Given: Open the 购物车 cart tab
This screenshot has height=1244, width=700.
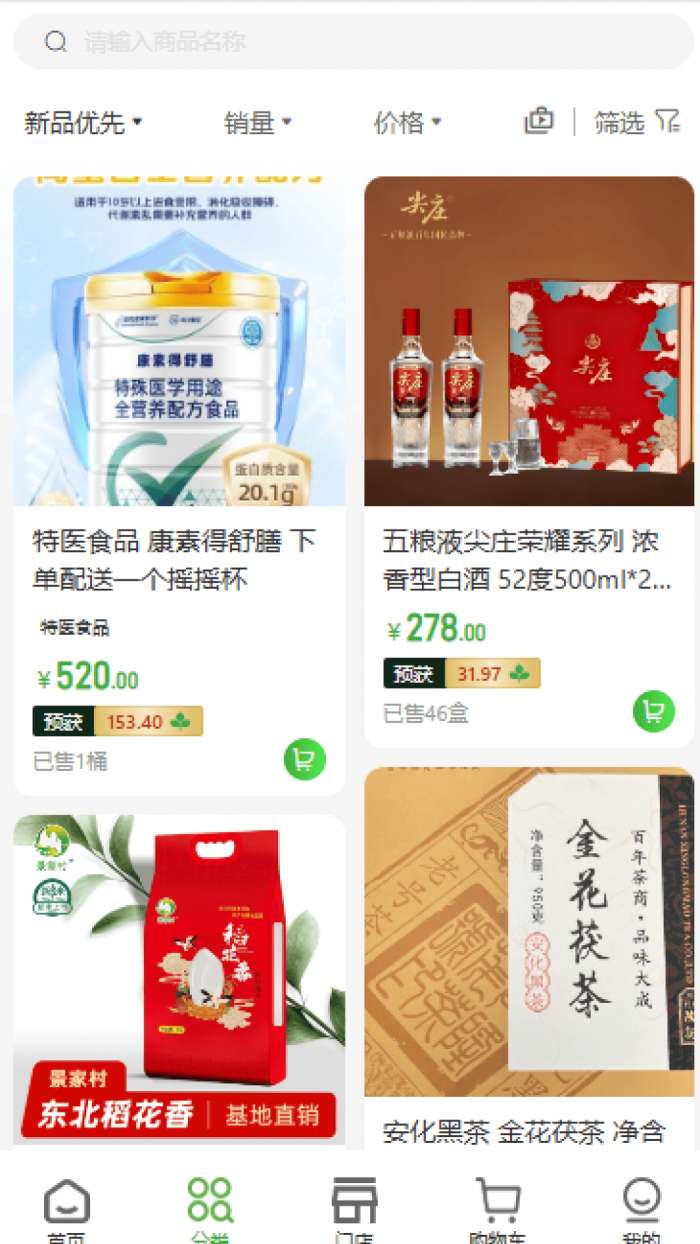Looking at the screenshot, I should (497, 1208).
